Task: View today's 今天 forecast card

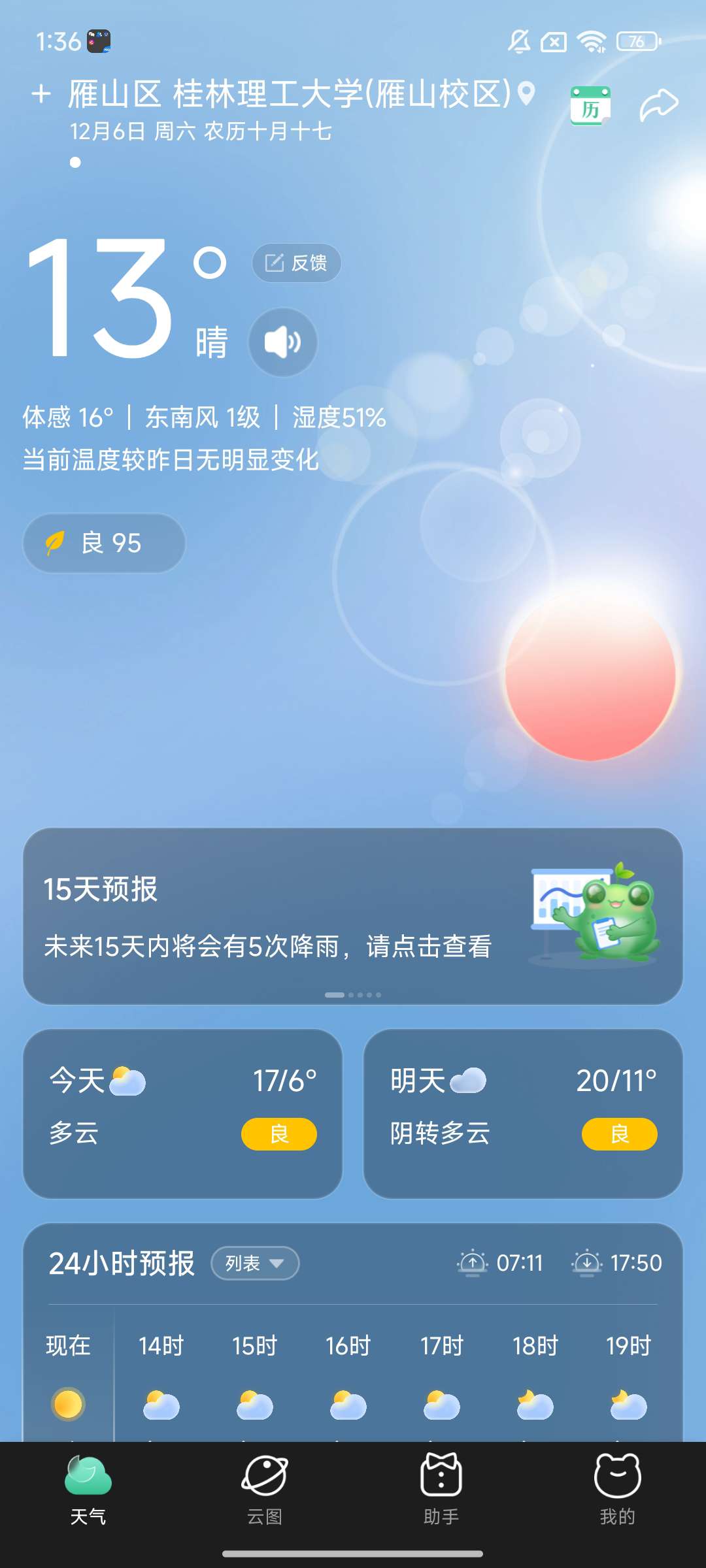Action: point(182,1113)
